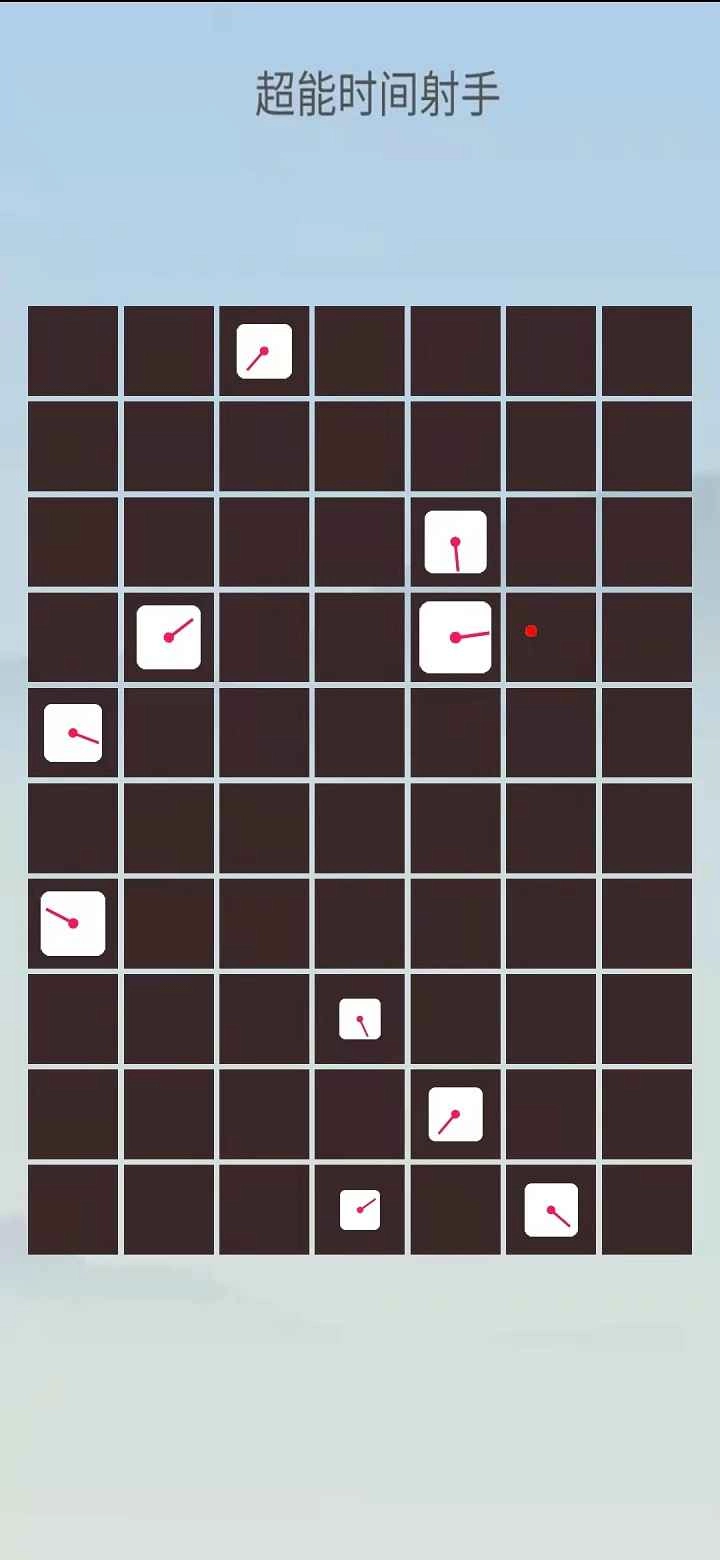Tap the clock in the grid's top row
The image size is (720, 1560).
coord(264,351)
